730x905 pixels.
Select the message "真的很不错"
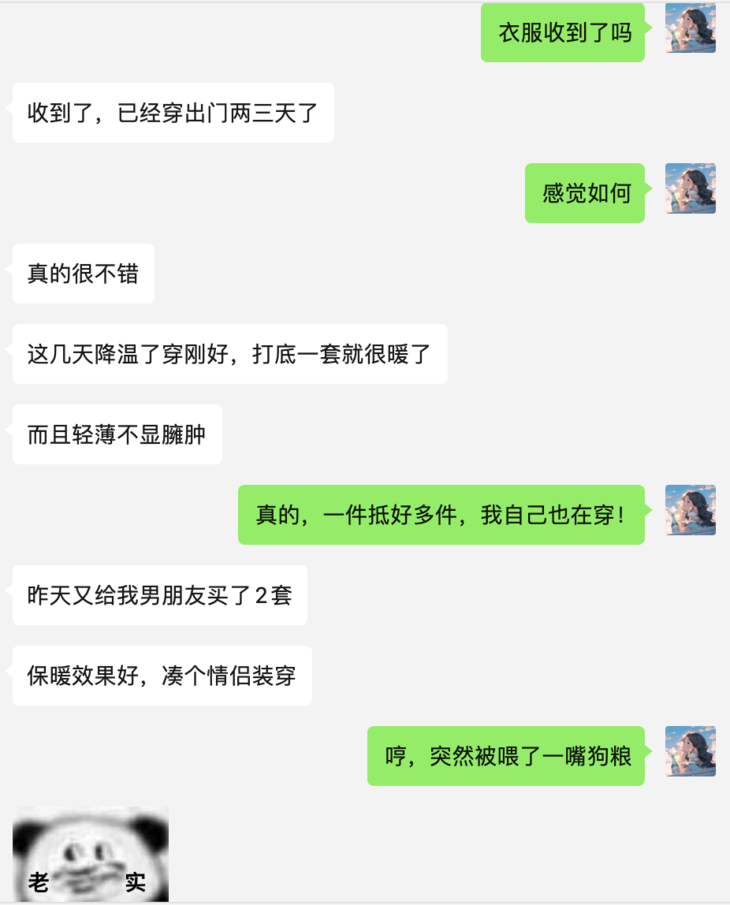pyautogui.click(x=82, y=273)
